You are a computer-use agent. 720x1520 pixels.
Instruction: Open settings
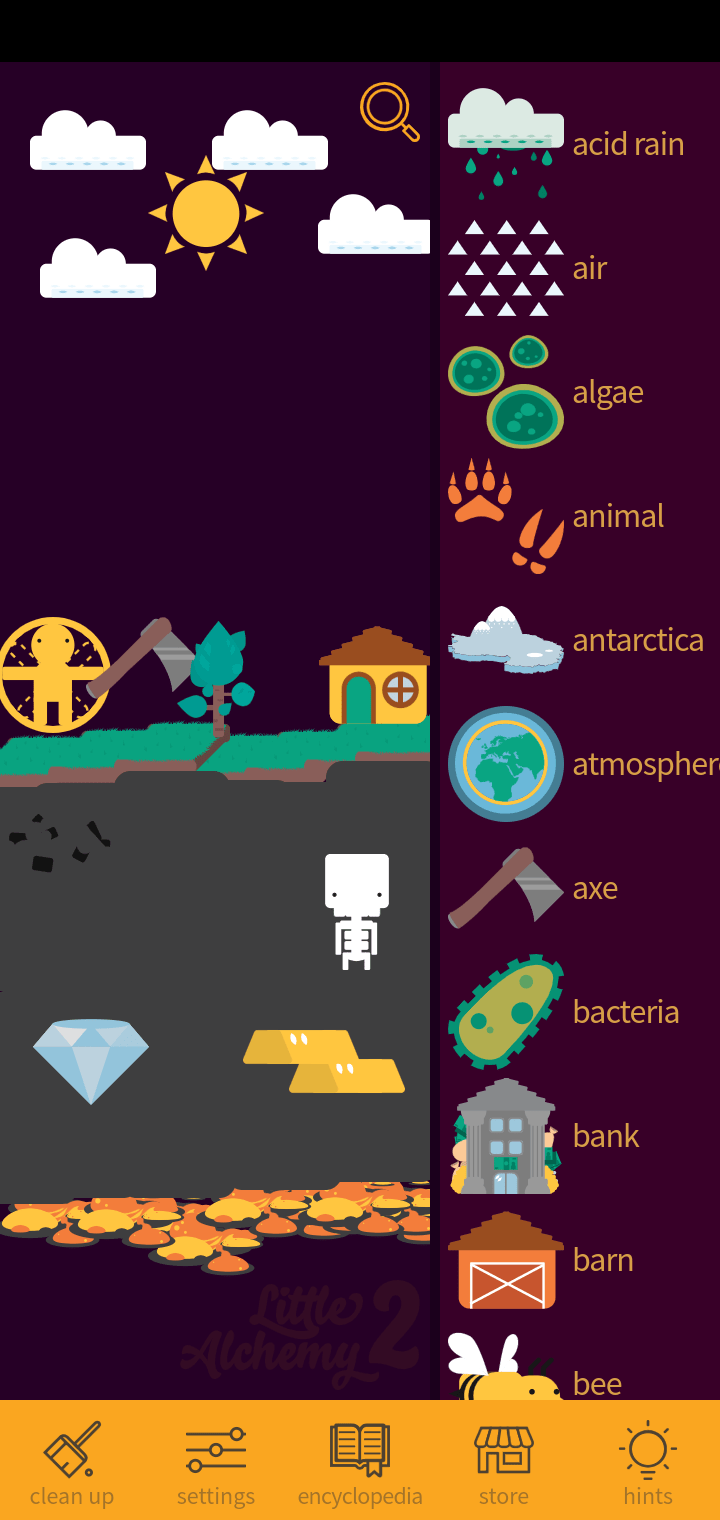216,1463
